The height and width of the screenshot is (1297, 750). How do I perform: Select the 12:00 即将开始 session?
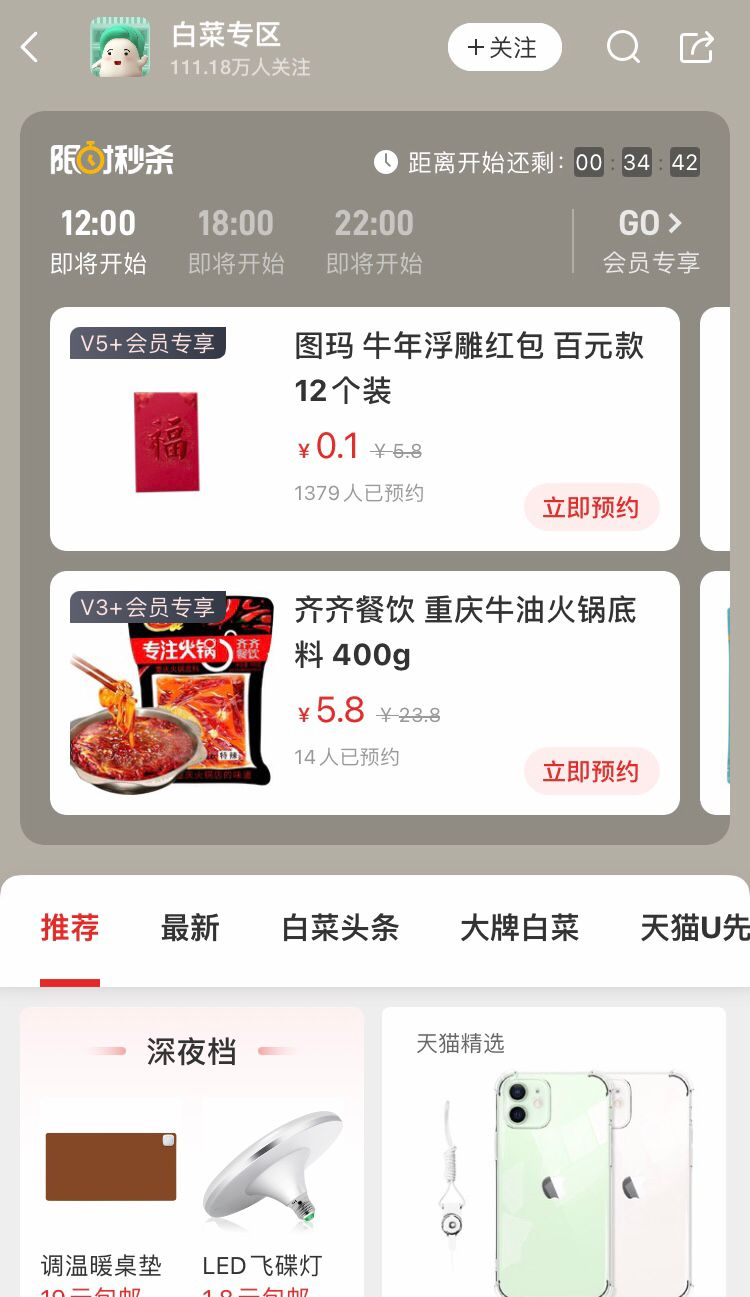click(99, 238)
